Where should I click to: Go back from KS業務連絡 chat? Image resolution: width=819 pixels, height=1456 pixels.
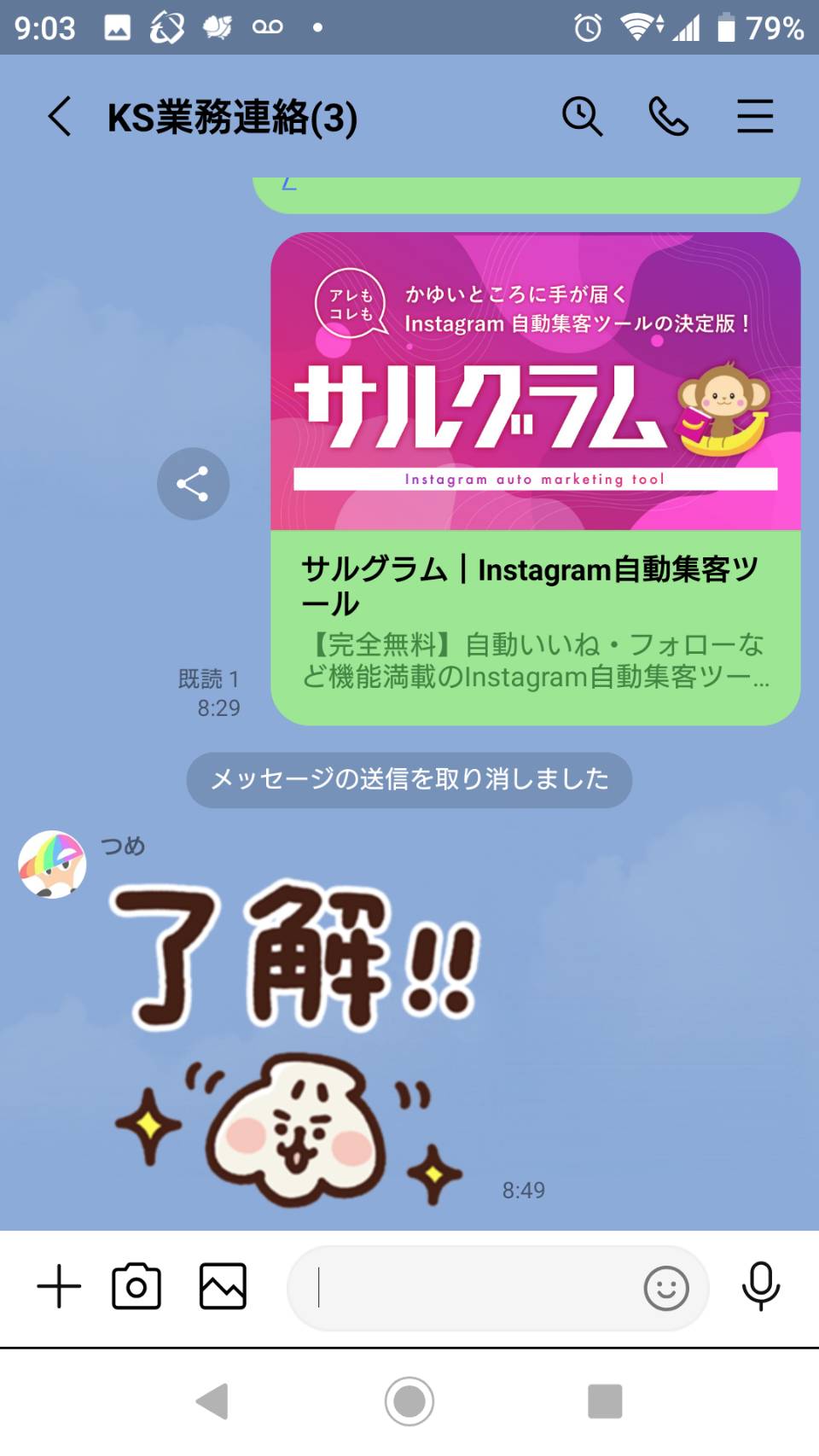(60, 116)
